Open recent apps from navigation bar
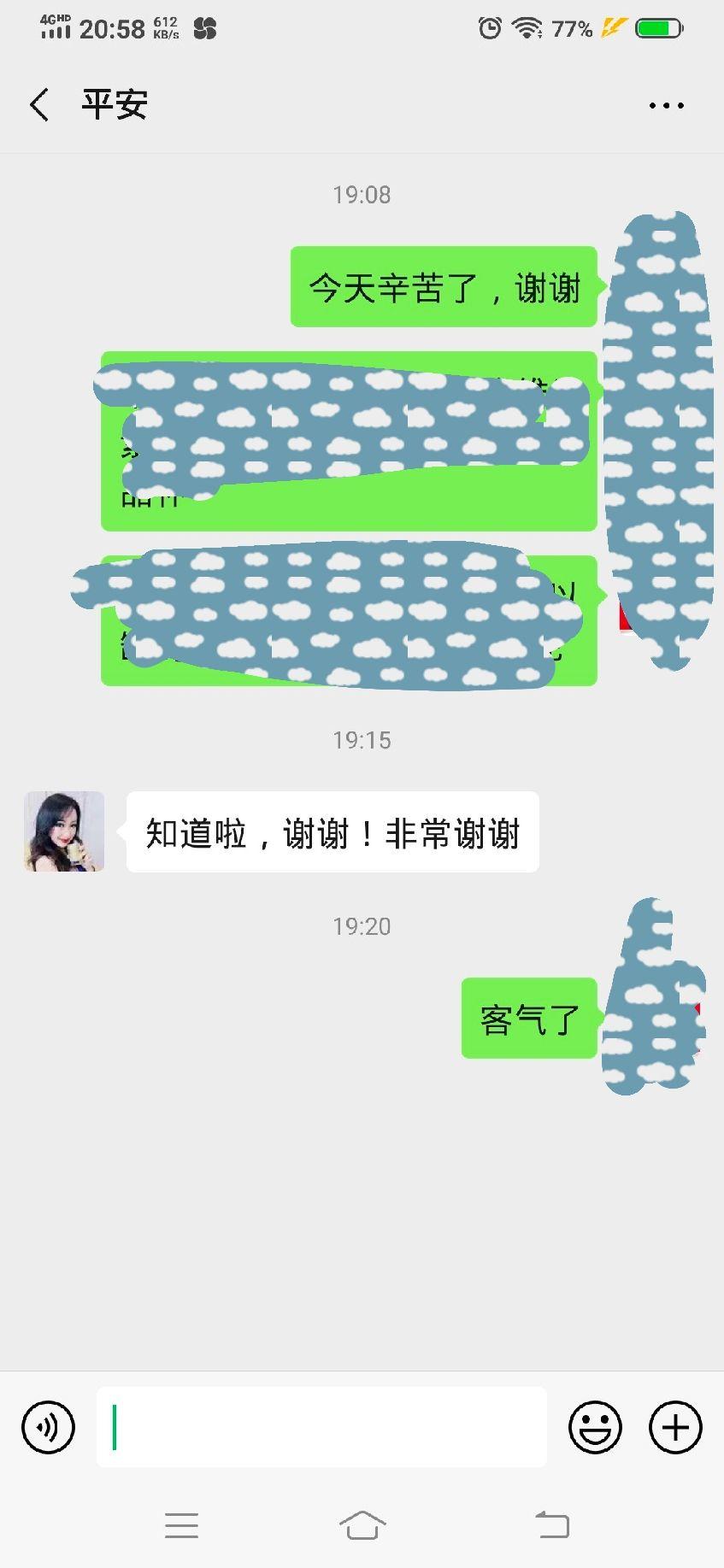 click(181, 1524)
